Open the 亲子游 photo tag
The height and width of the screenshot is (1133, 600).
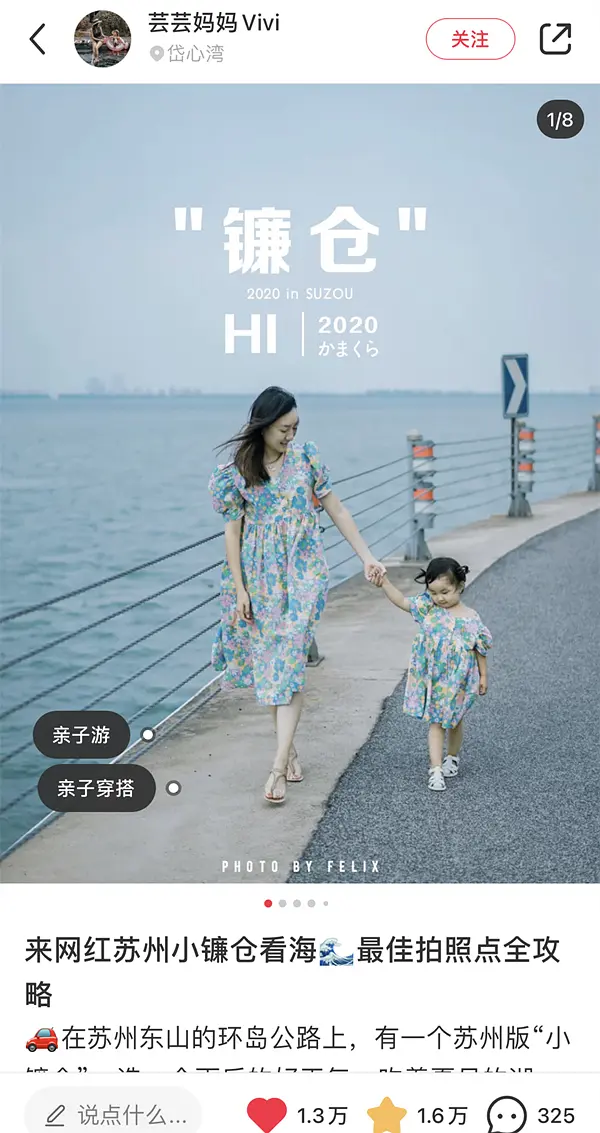tap(83, 735)
